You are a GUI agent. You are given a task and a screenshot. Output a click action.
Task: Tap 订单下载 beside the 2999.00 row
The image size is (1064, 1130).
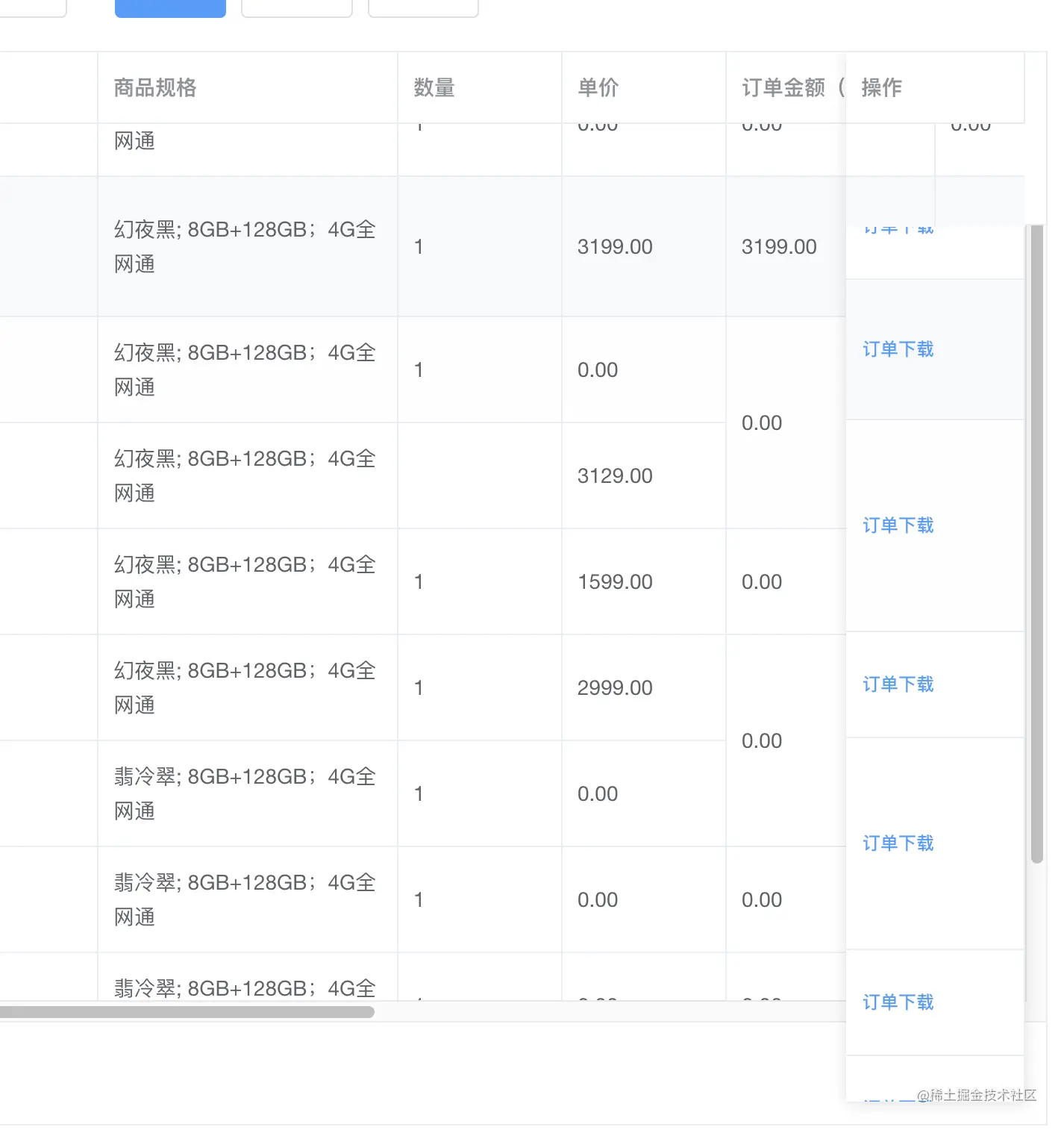click(898, 684)
